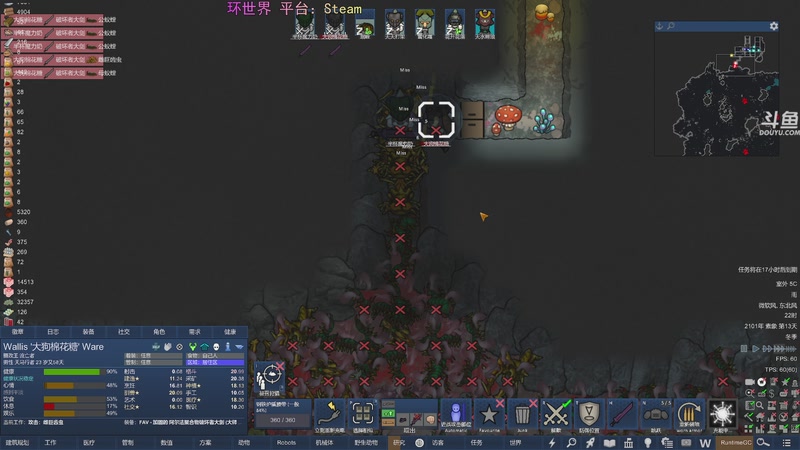View the 健康 tab
Viewport: 800px width, 450px height.
tap(230, 331)
